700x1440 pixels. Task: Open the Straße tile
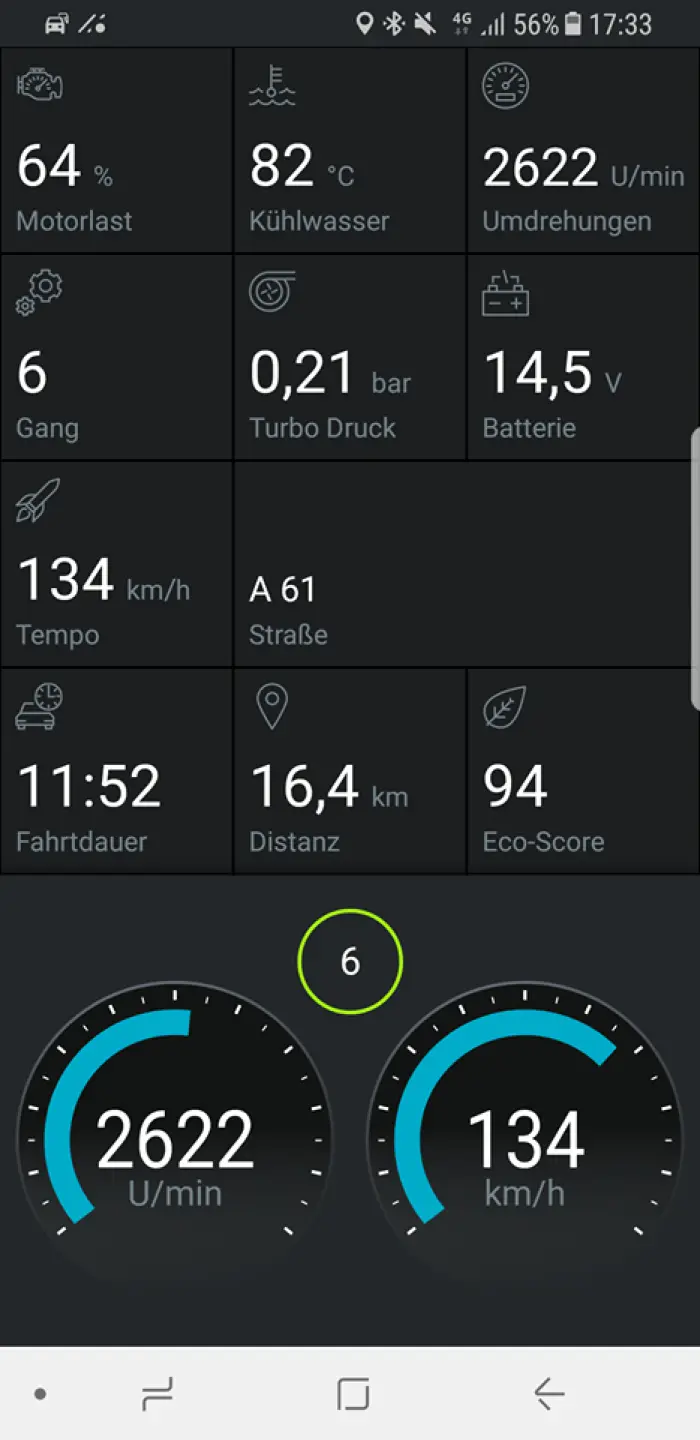[465, 564]
